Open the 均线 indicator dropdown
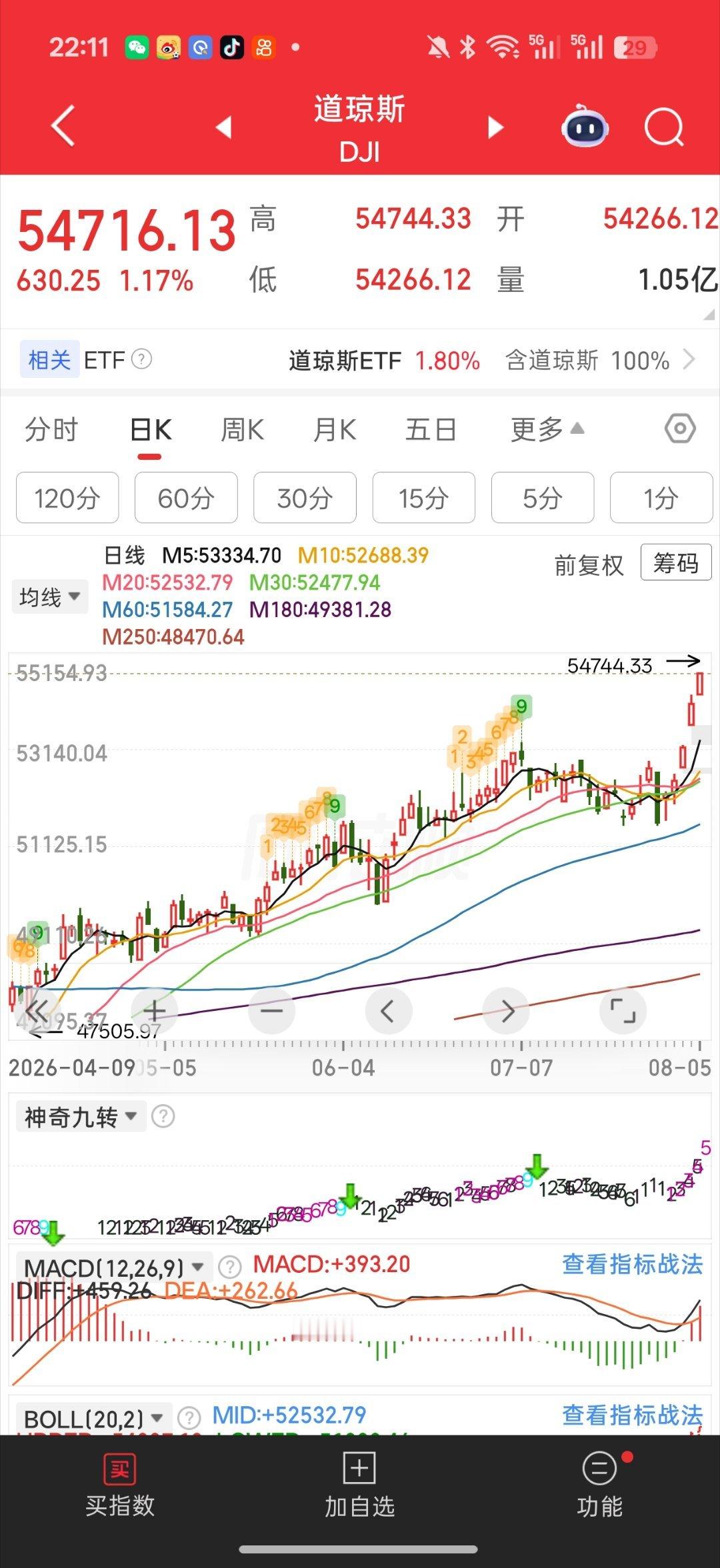720x1568 pixels. pyautogui.click(x=50, y=596)
